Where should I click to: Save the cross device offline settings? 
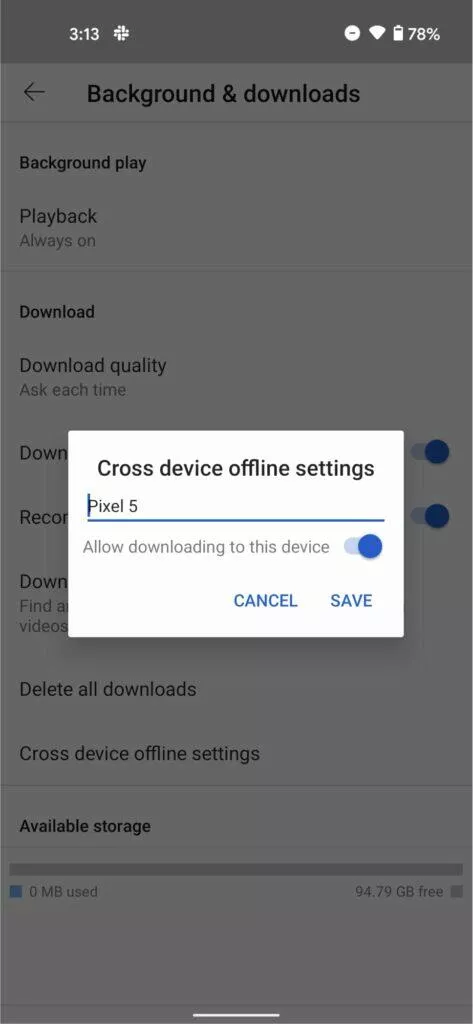[351, 600]
